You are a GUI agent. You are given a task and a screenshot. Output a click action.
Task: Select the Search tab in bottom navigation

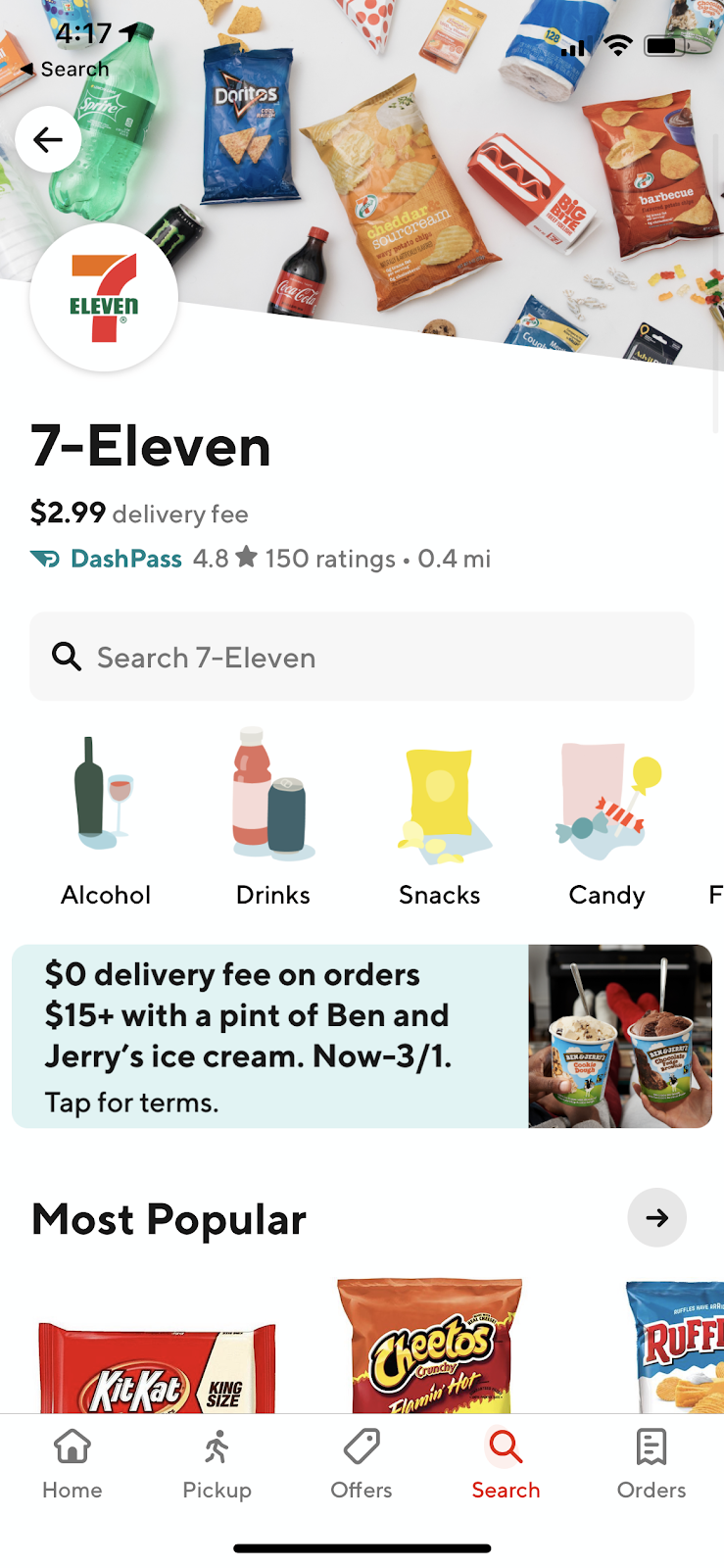(506, 1464)
